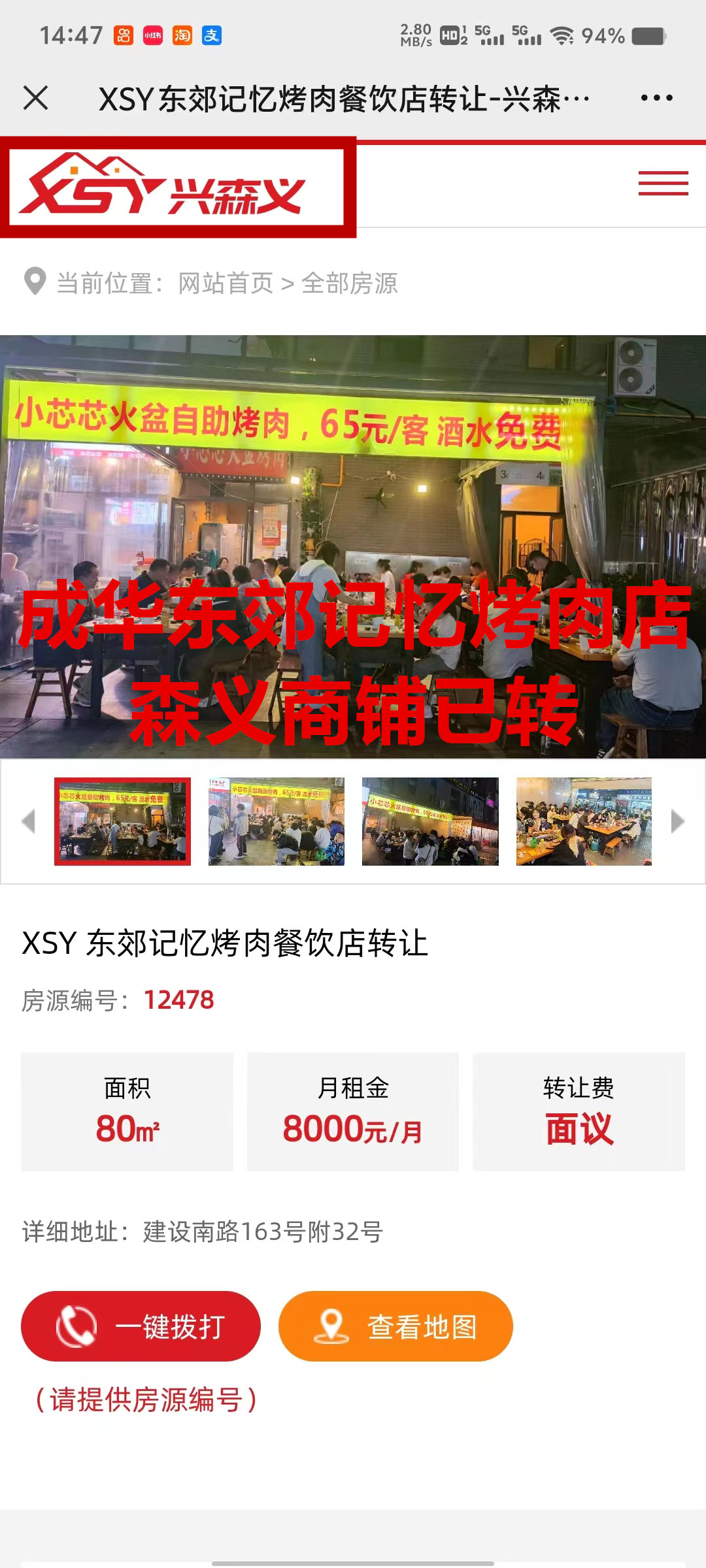Open the main barbecue shop photo

(353, 546)
